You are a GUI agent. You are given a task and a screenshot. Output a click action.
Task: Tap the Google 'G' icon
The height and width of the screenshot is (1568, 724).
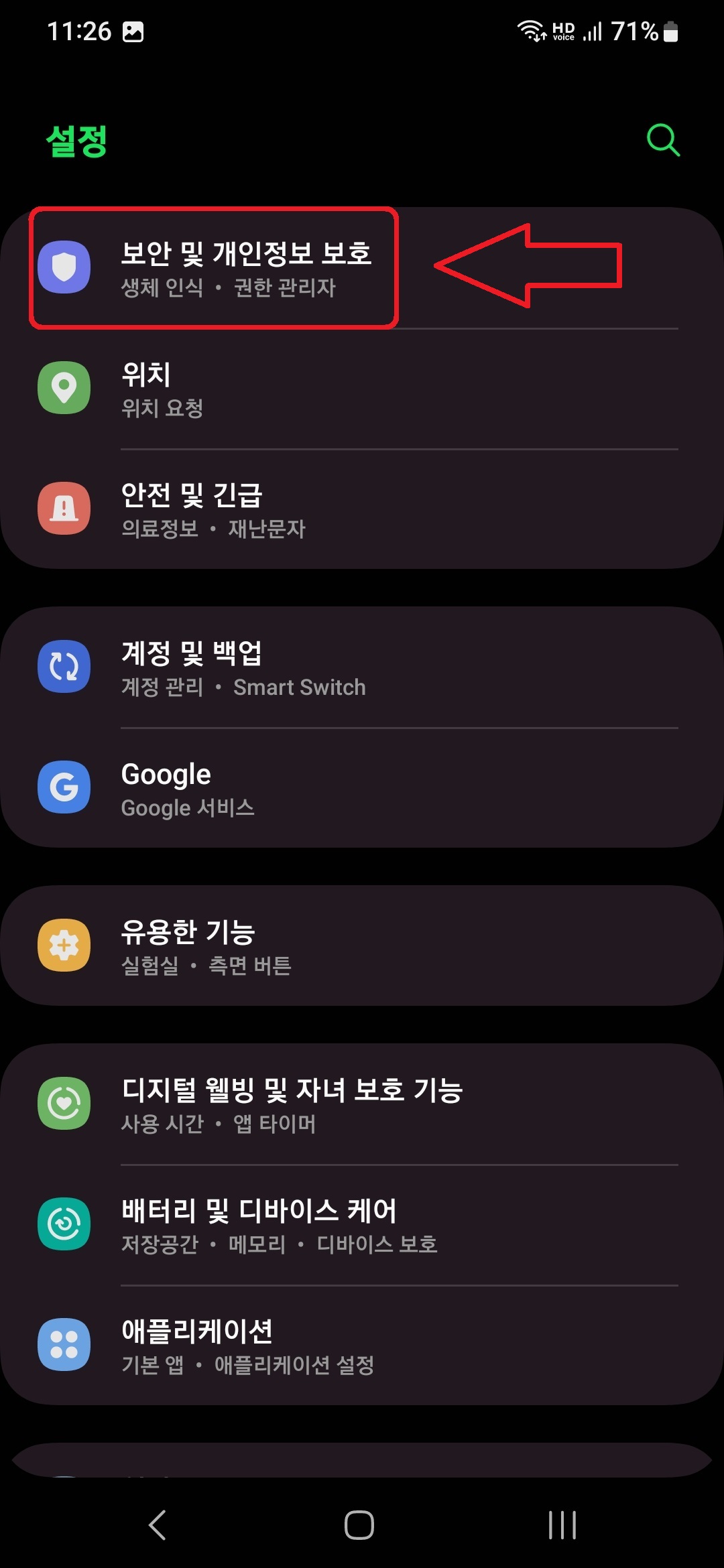(x=64, y=787)
